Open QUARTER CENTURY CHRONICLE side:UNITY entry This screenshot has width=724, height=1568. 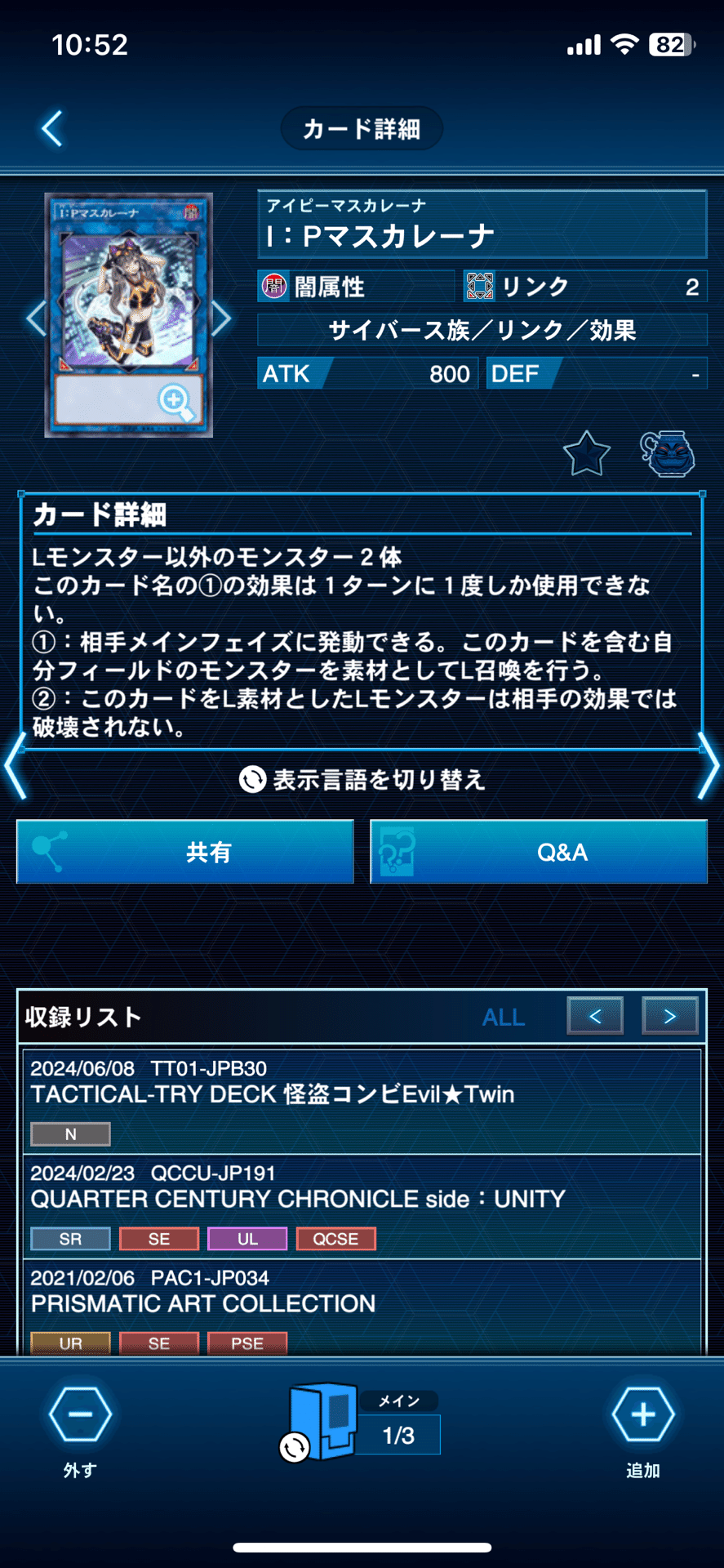point(362,1206)
